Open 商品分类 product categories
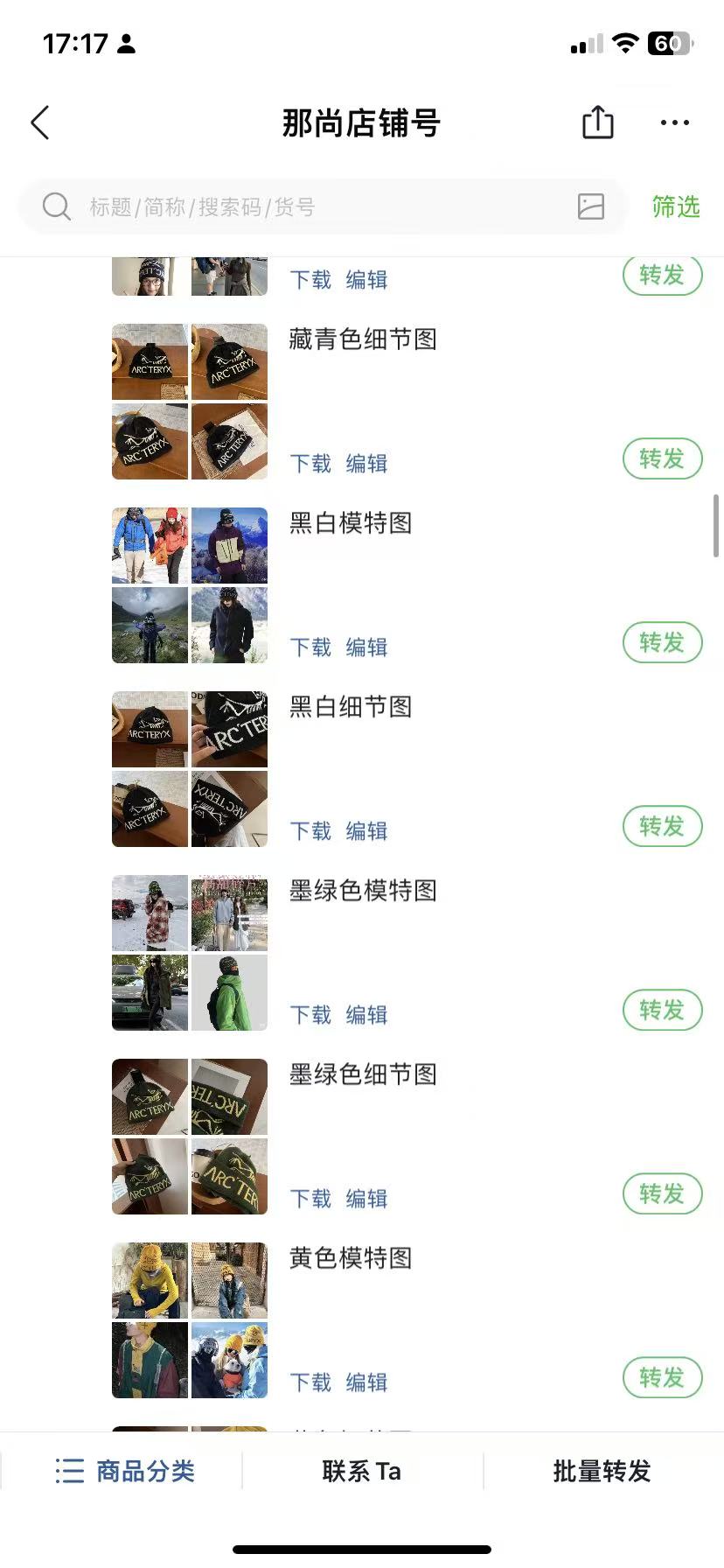724x1568 pixels. pyautogui.click(x=125, y=1471)
